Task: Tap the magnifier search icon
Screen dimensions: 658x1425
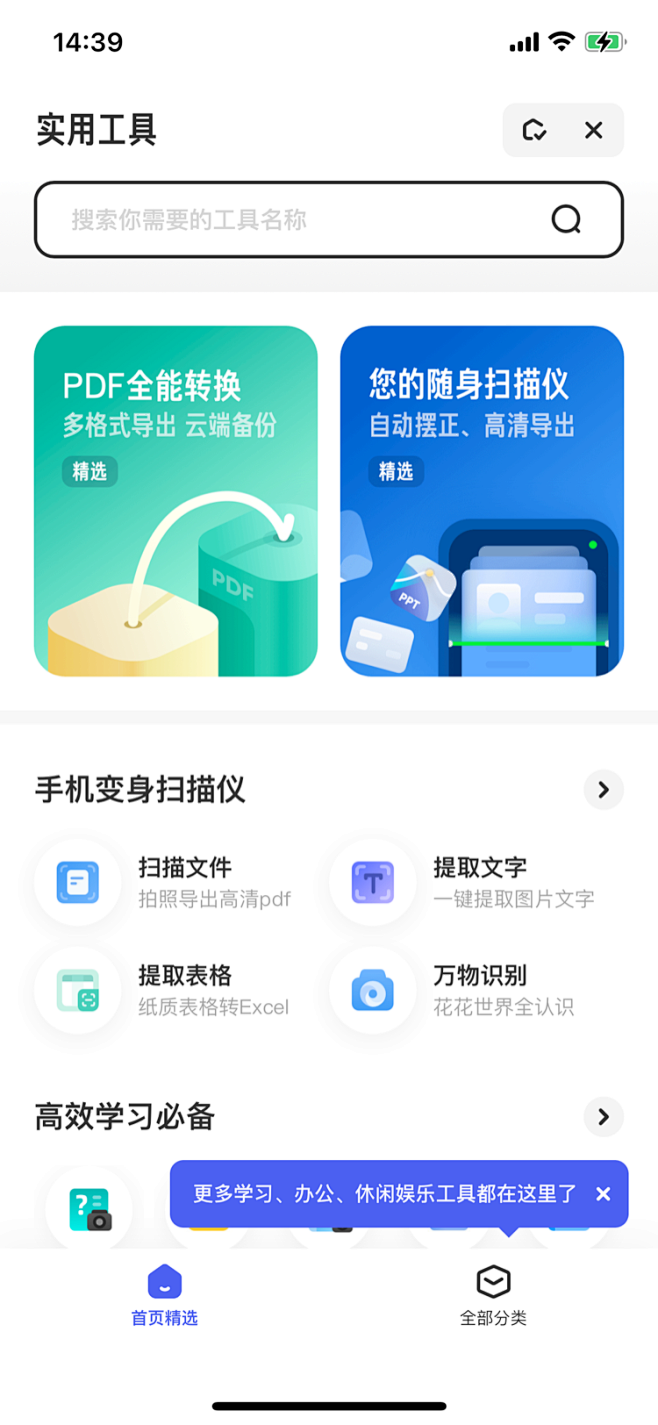Action: (x=566, y=219)
